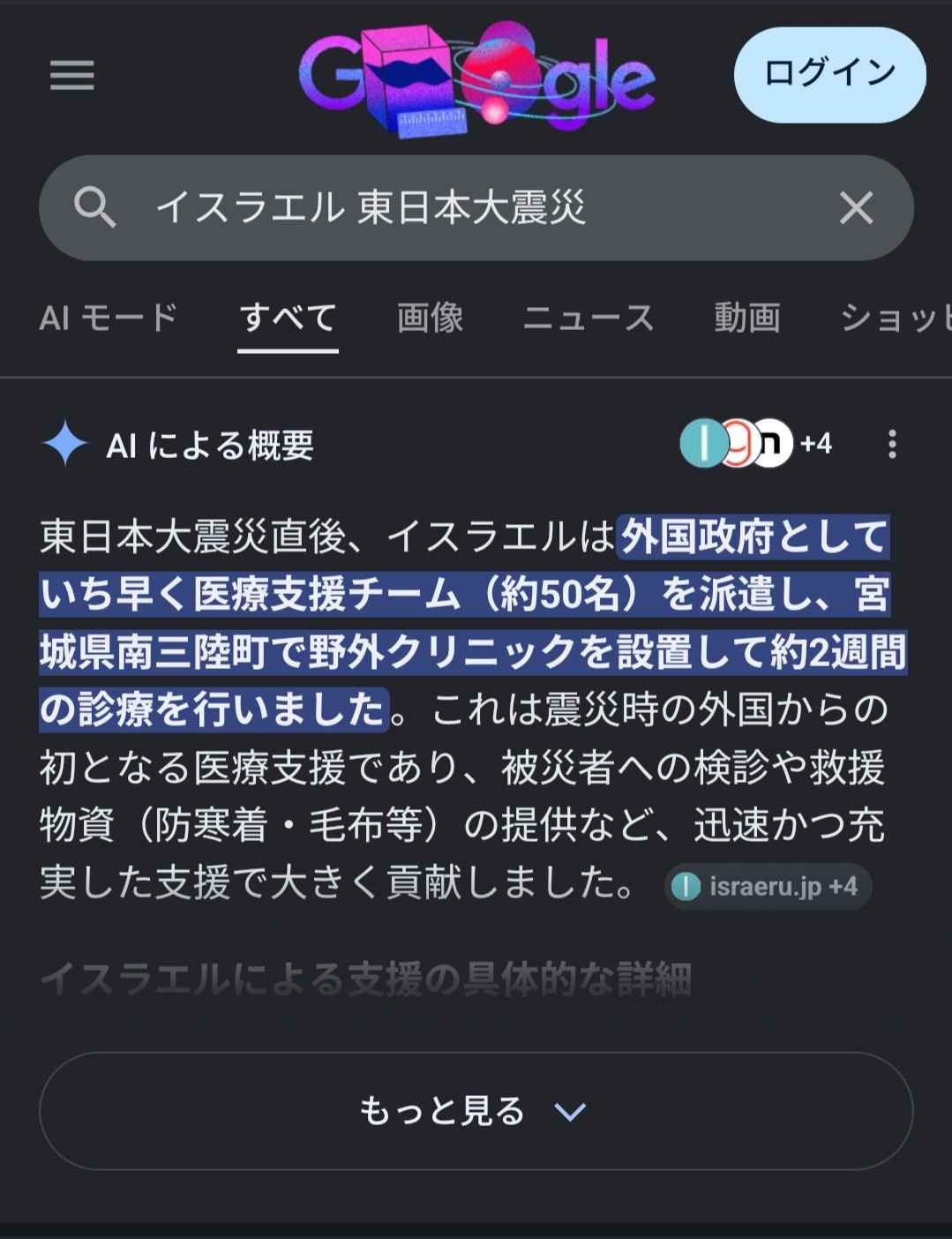The height and width of the screenshot is (1239, 952).
Task: Open the AI overview source icons +4
Action: [x=756, y=443]
